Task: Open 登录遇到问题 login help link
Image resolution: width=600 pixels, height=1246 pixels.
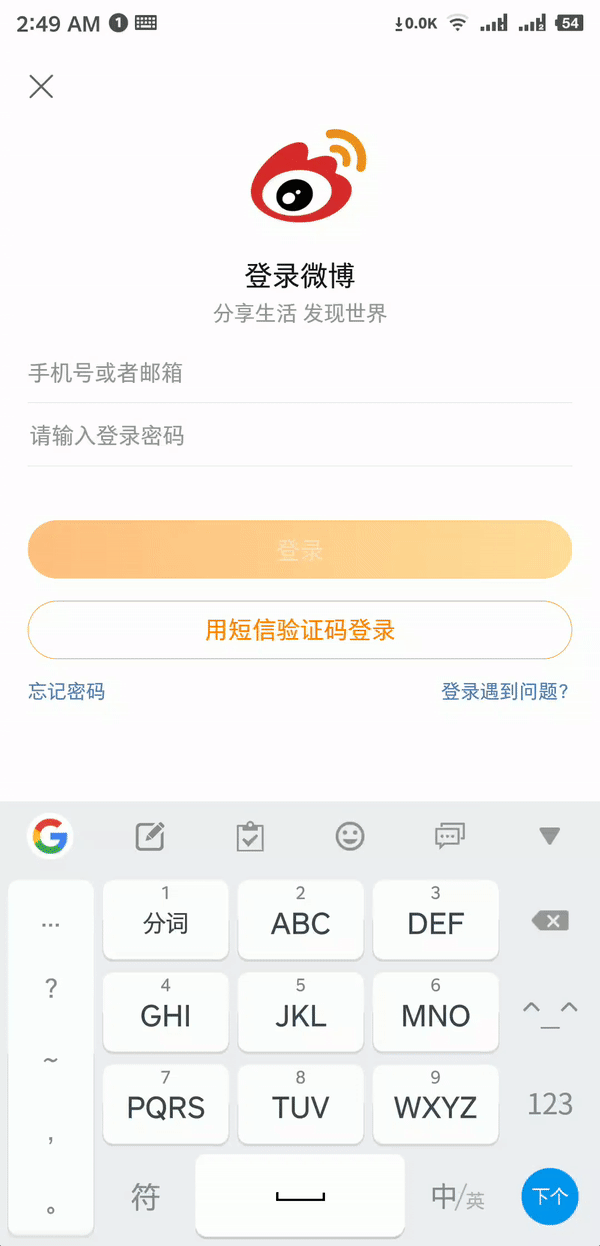Action: [505, 691]
